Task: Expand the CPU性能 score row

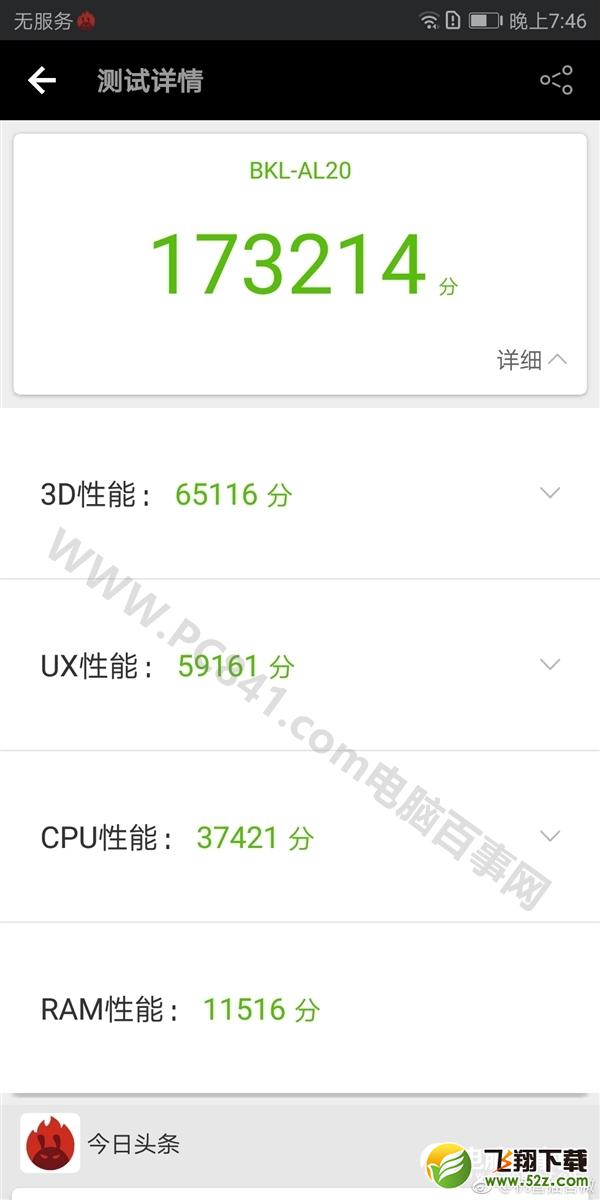Action: (299, 837)
